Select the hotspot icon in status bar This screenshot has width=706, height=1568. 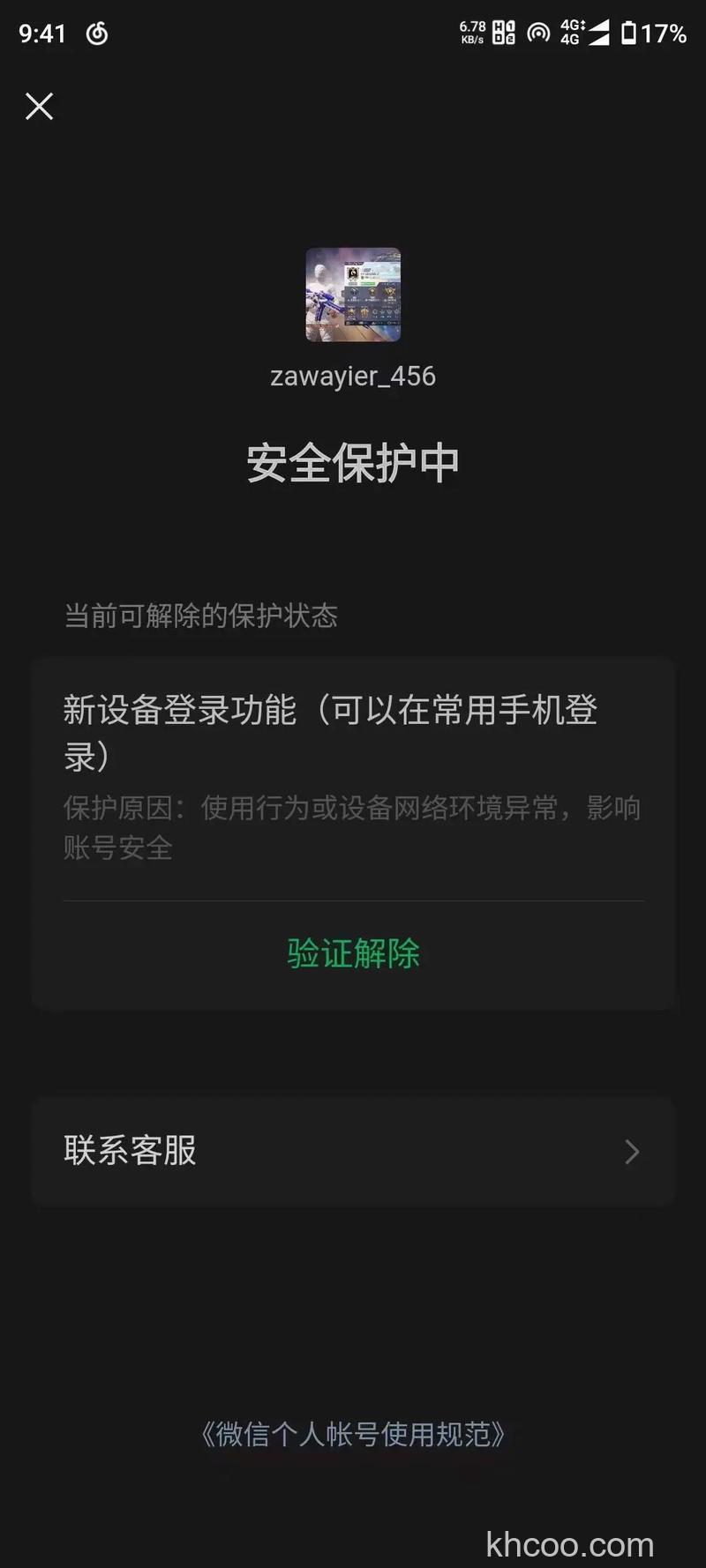pyautogui.click(x=537, y=34)
